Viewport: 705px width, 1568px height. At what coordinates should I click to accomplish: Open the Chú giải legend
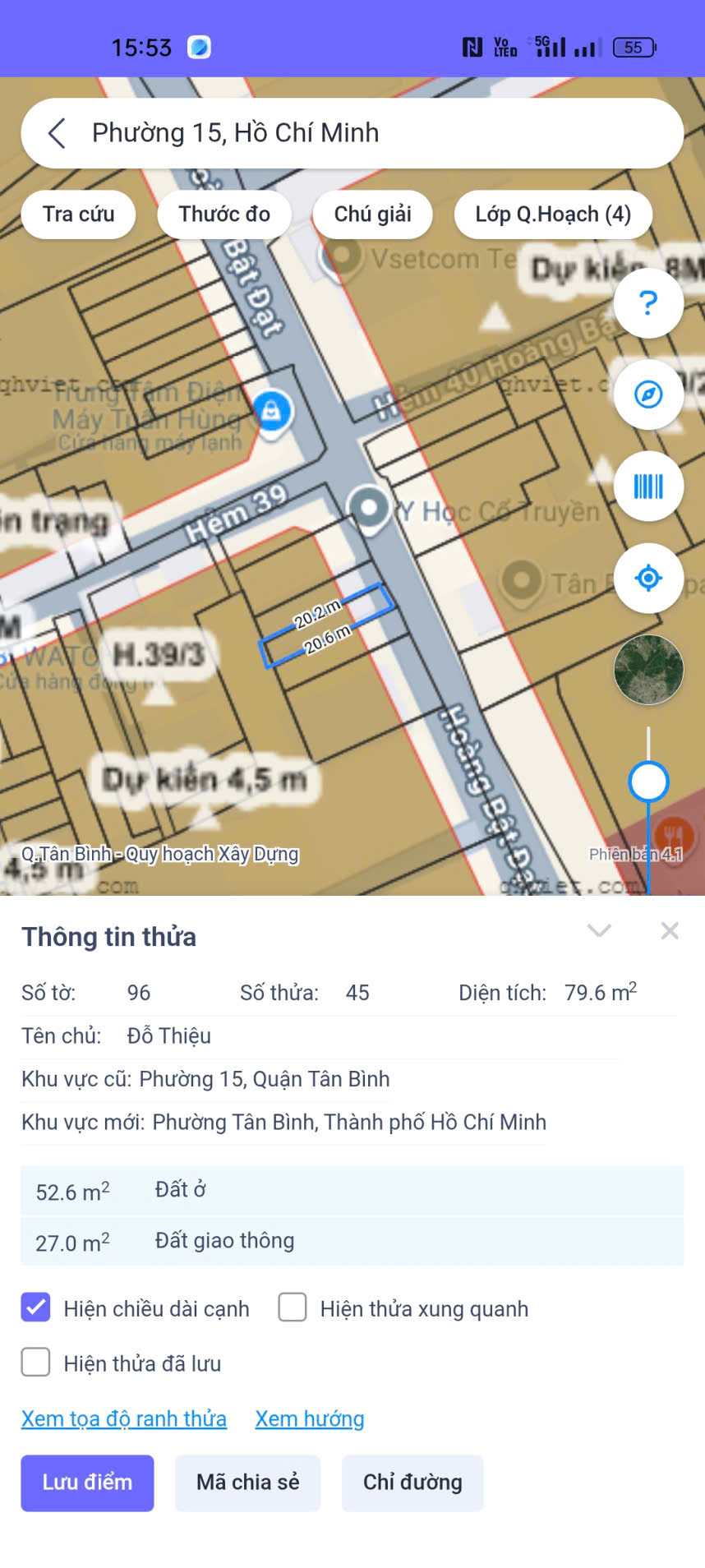pos(372,214)
